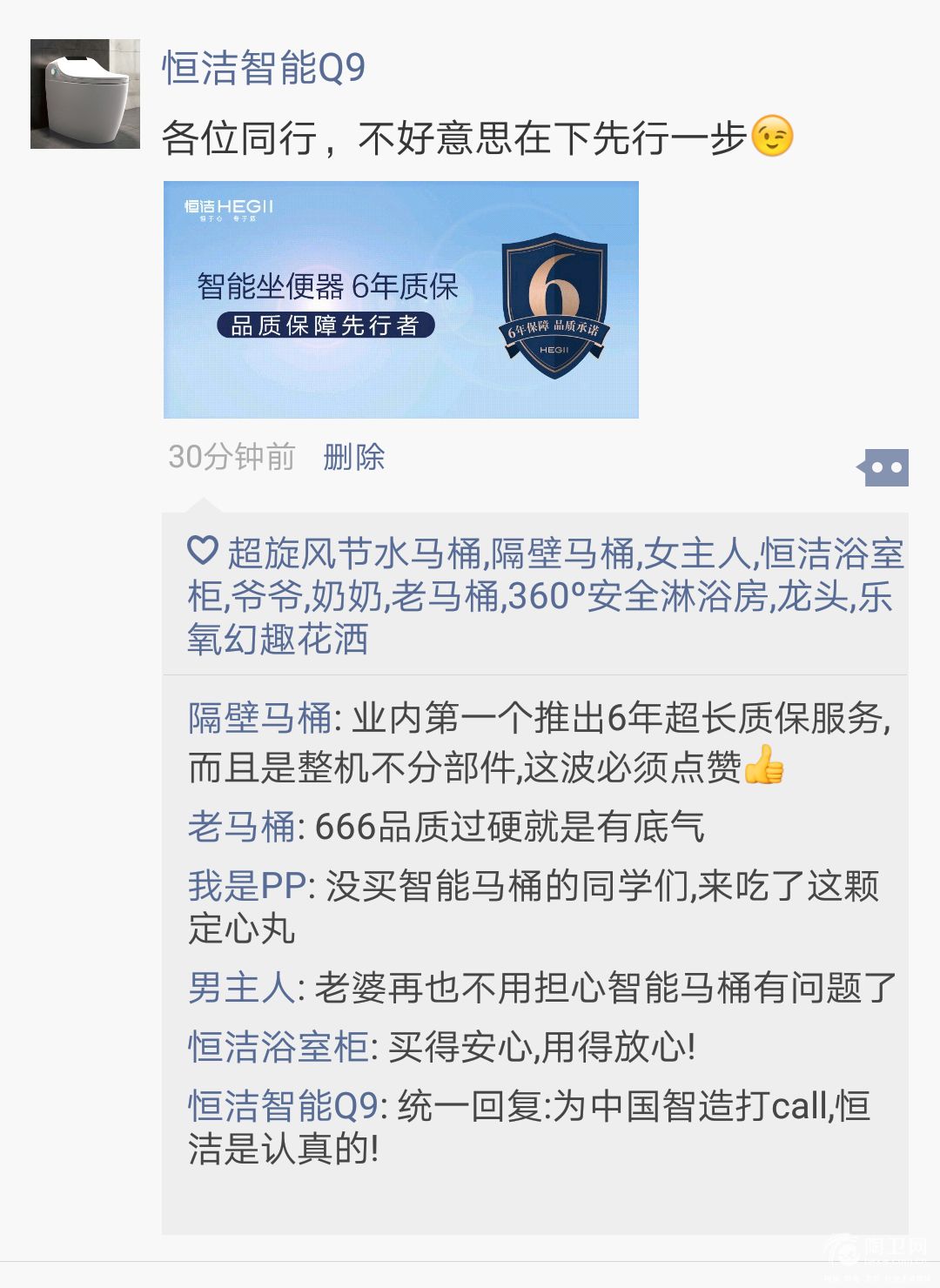Open 超旋风节水马桶's profile from the likes
The width and height of the screenshot is (940, 1288).
pyautogui.click(x=354, y=553)
